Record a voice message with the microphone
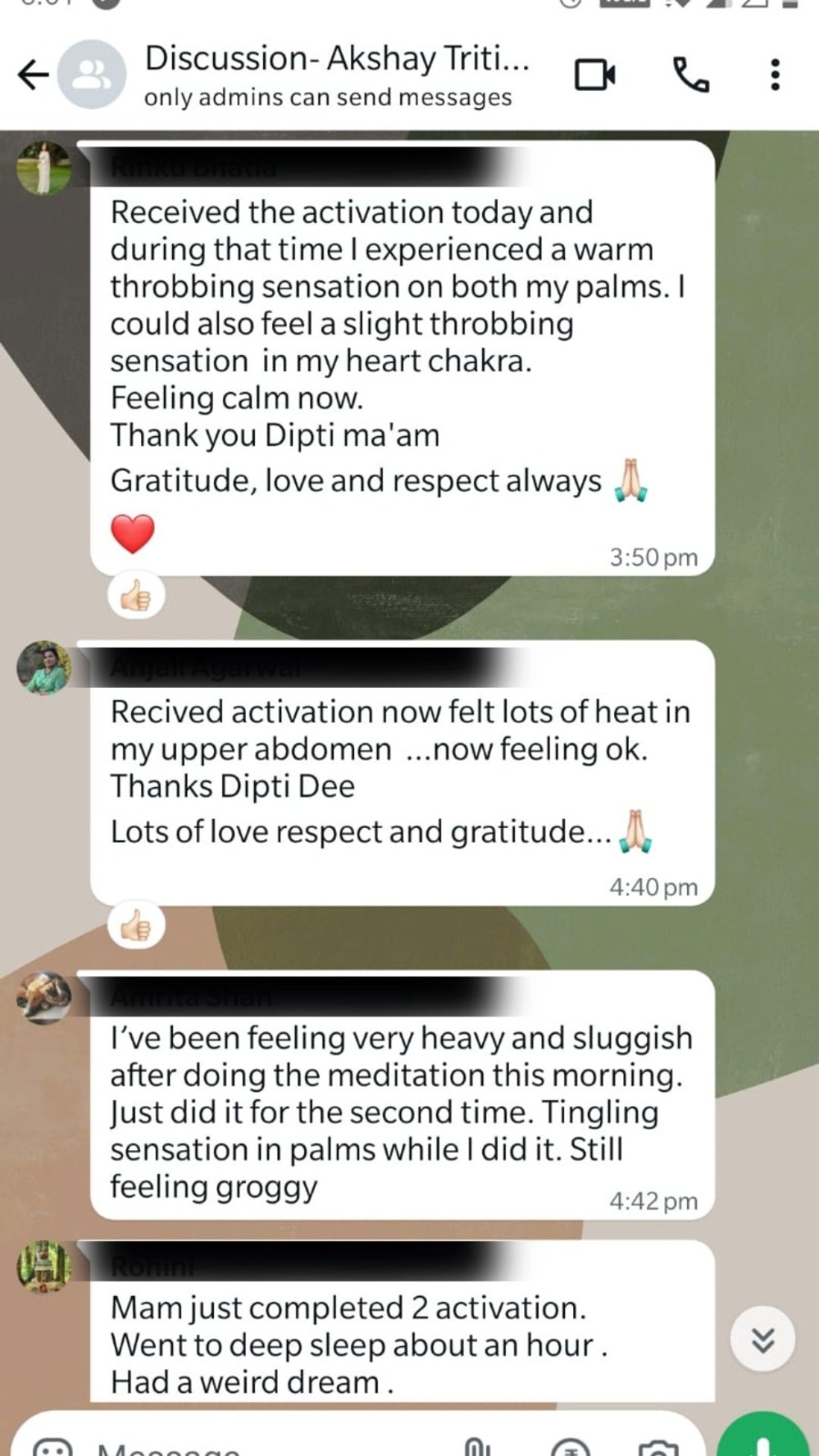The width and height of the screenshot is (819, 1456). tap(764, 1438)
